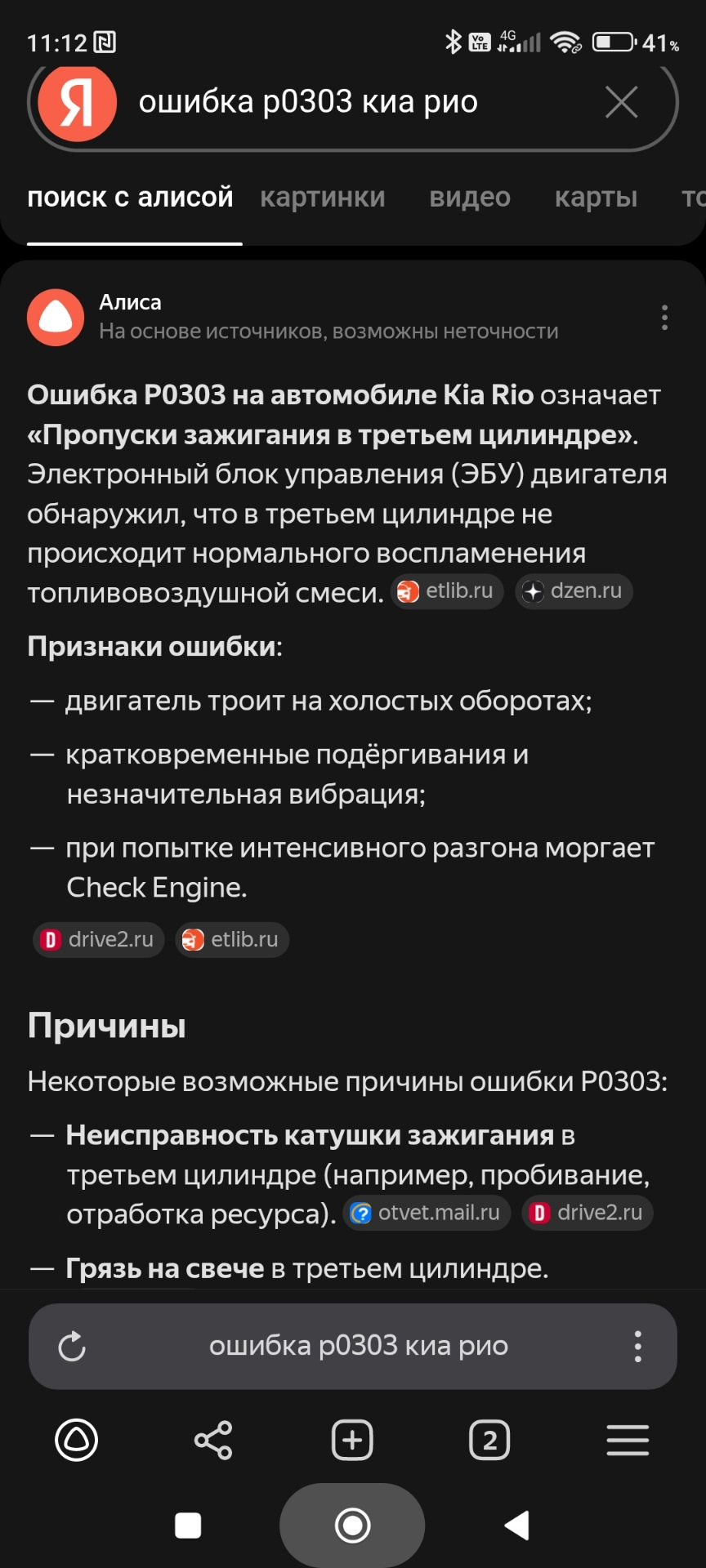This screenshot has width=706, height=1568.
Task: Launch the Alice assistant from the bottom bar
Action: (x=76, y=1440)
